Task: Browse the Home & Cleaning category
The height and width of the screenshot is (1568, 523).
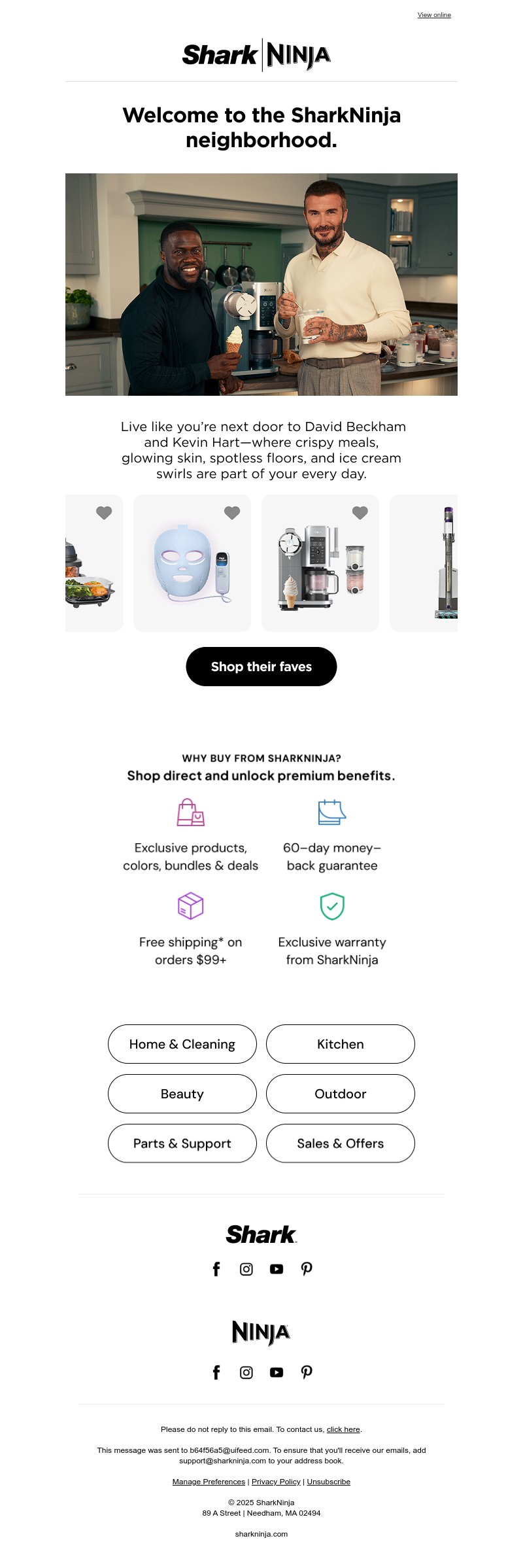Action: click(182, 1044)
